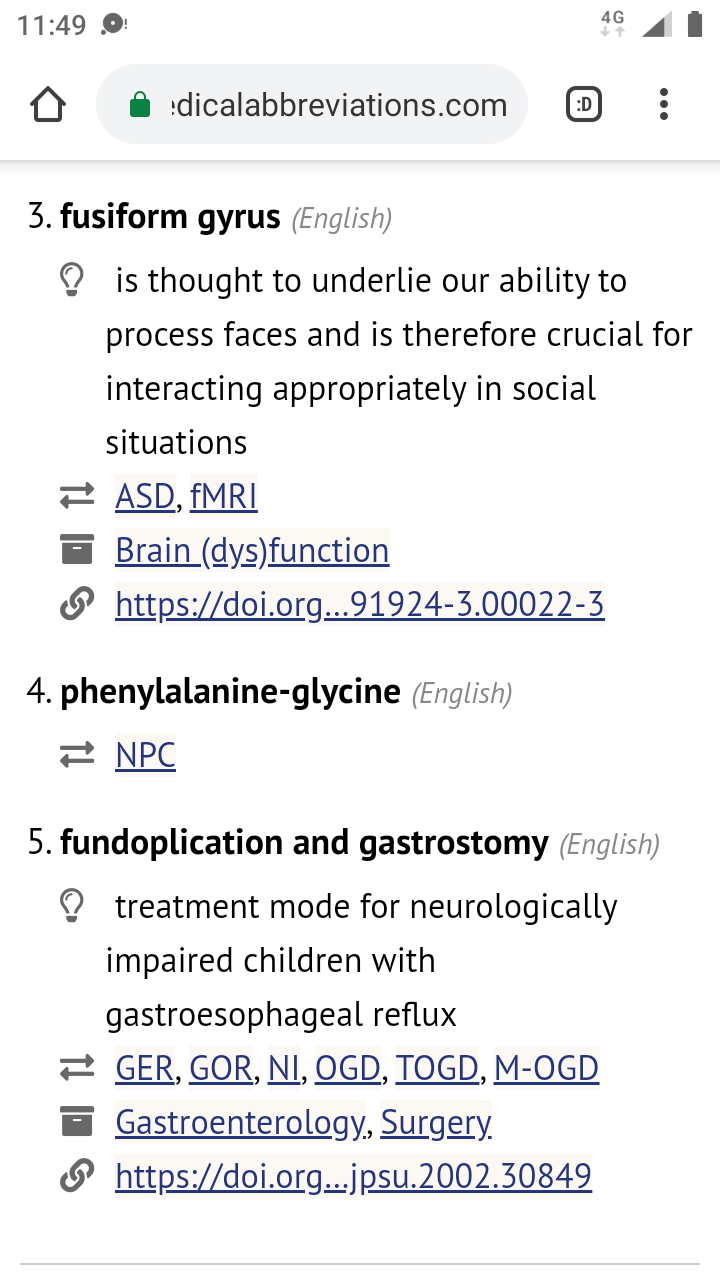Open the tab switcher
The image size is (720, 1280).
tap(584, 105)
